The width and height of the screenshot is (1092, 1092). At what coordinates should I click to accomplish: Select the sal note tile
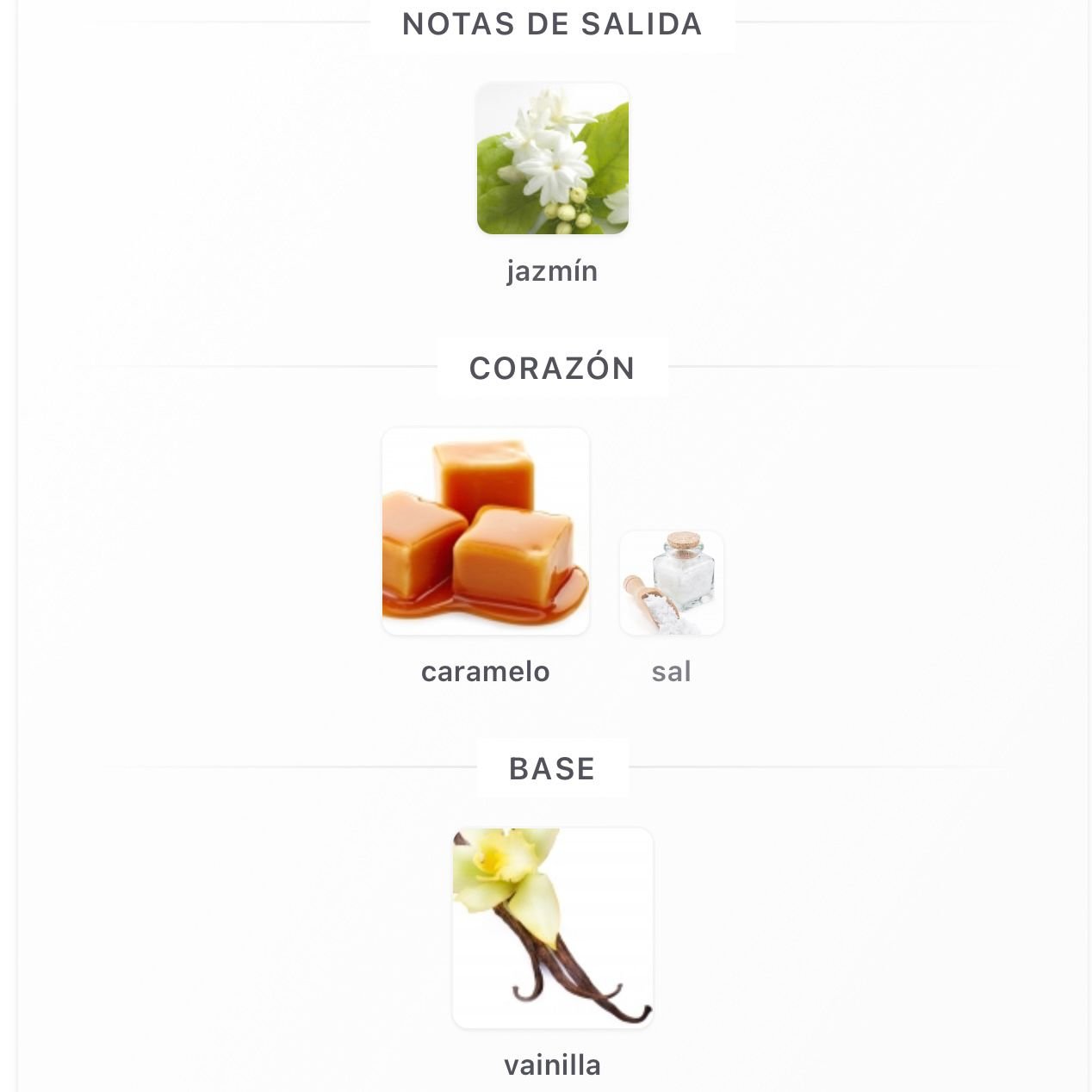(671, 583)
